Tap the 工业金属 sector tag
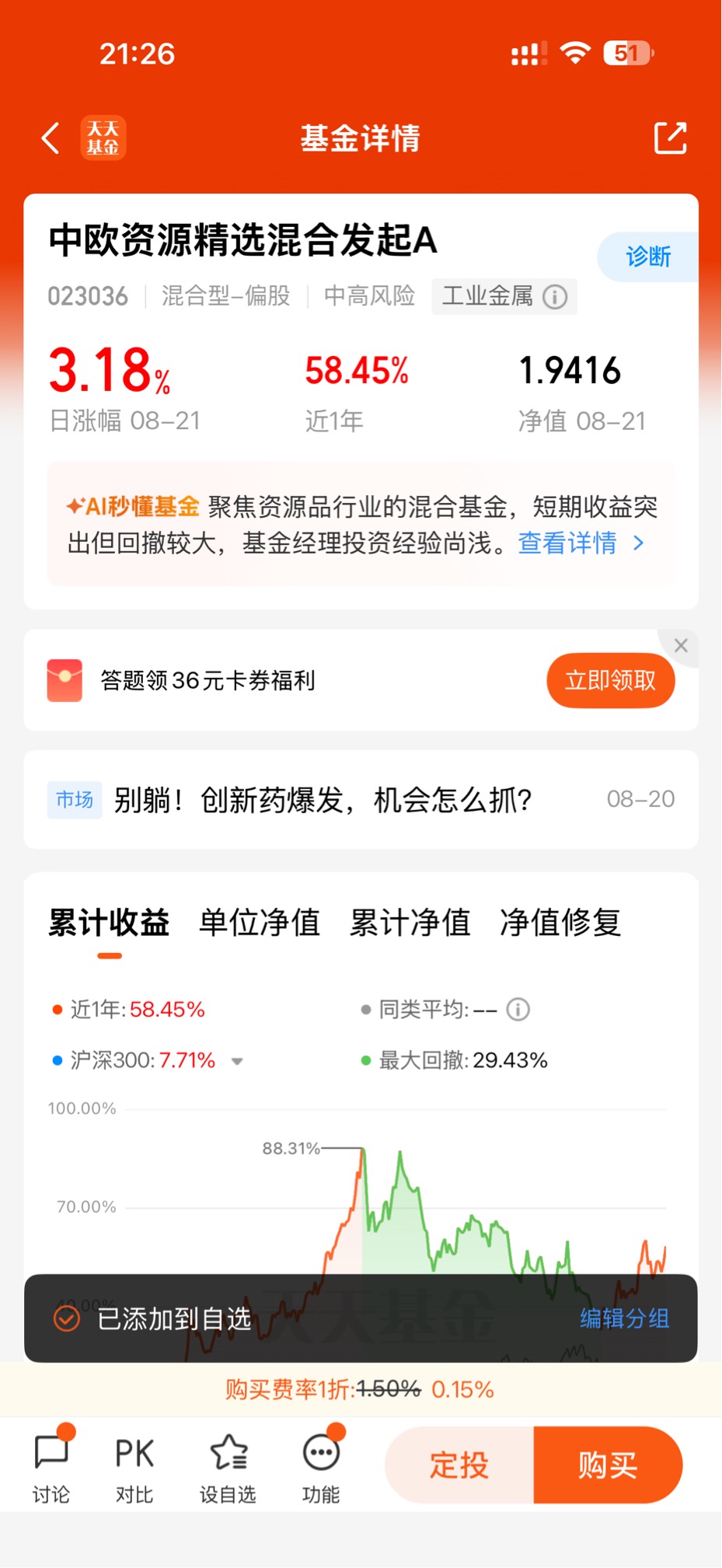The width and height of the screenshot is (722, 1568). [x=504, y=296]
